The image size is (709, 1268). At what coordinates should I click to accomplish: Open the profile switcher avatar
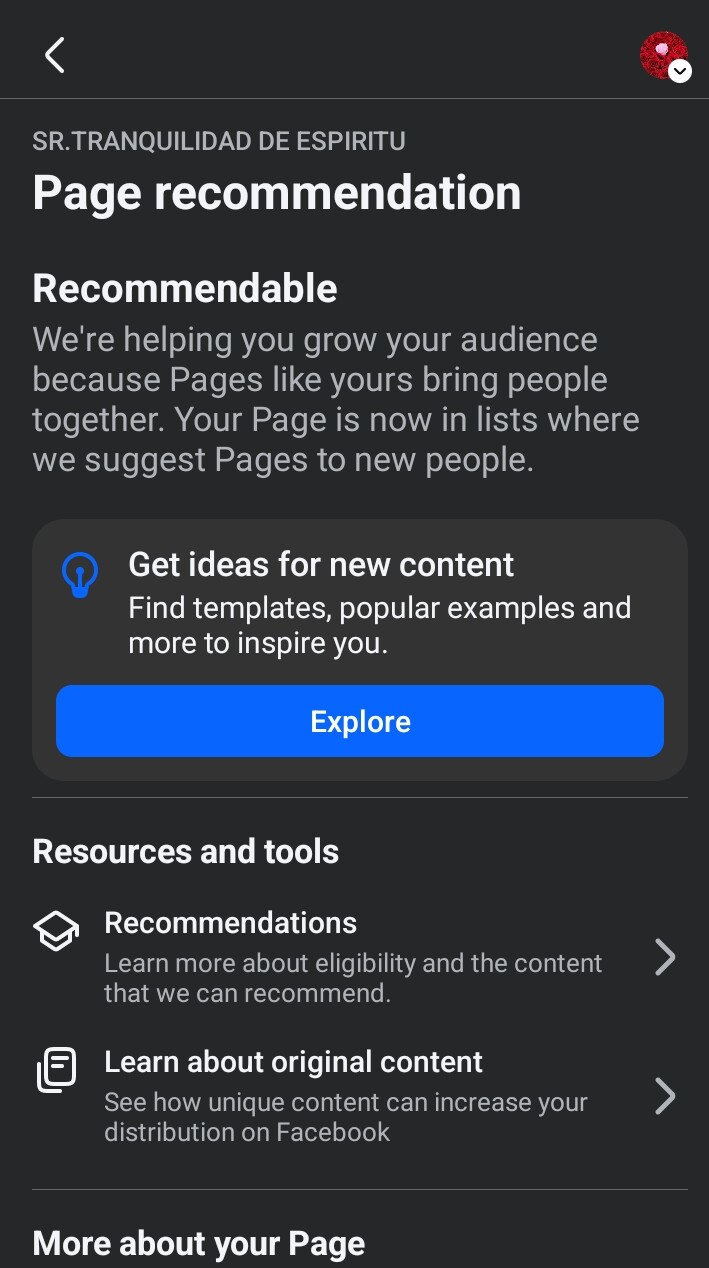(665, 56)
